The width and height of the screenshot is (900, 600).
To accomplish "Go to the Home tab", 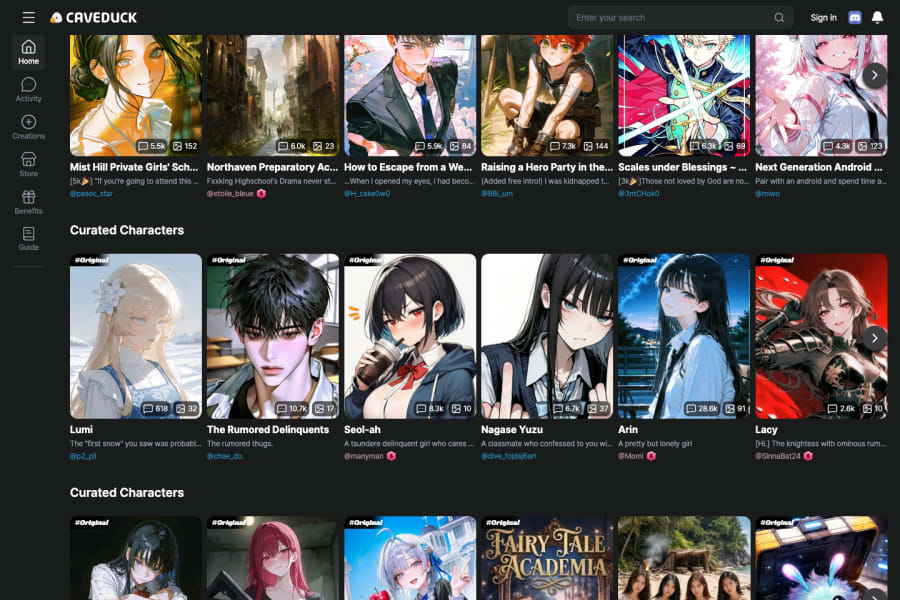I will [x=28, y=52].
